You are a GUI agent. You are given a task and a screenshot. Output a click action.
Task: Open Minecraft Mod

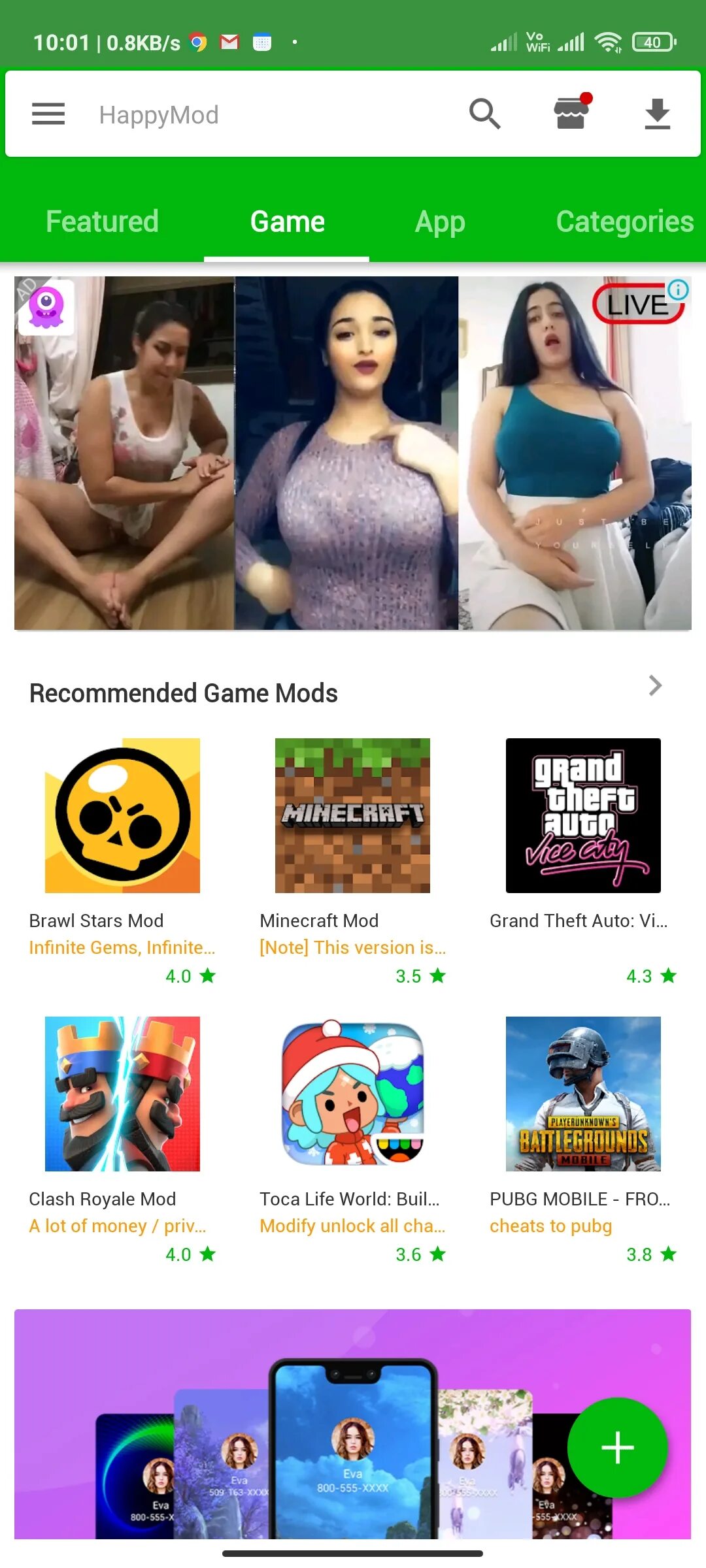click(x=352, y=816)
